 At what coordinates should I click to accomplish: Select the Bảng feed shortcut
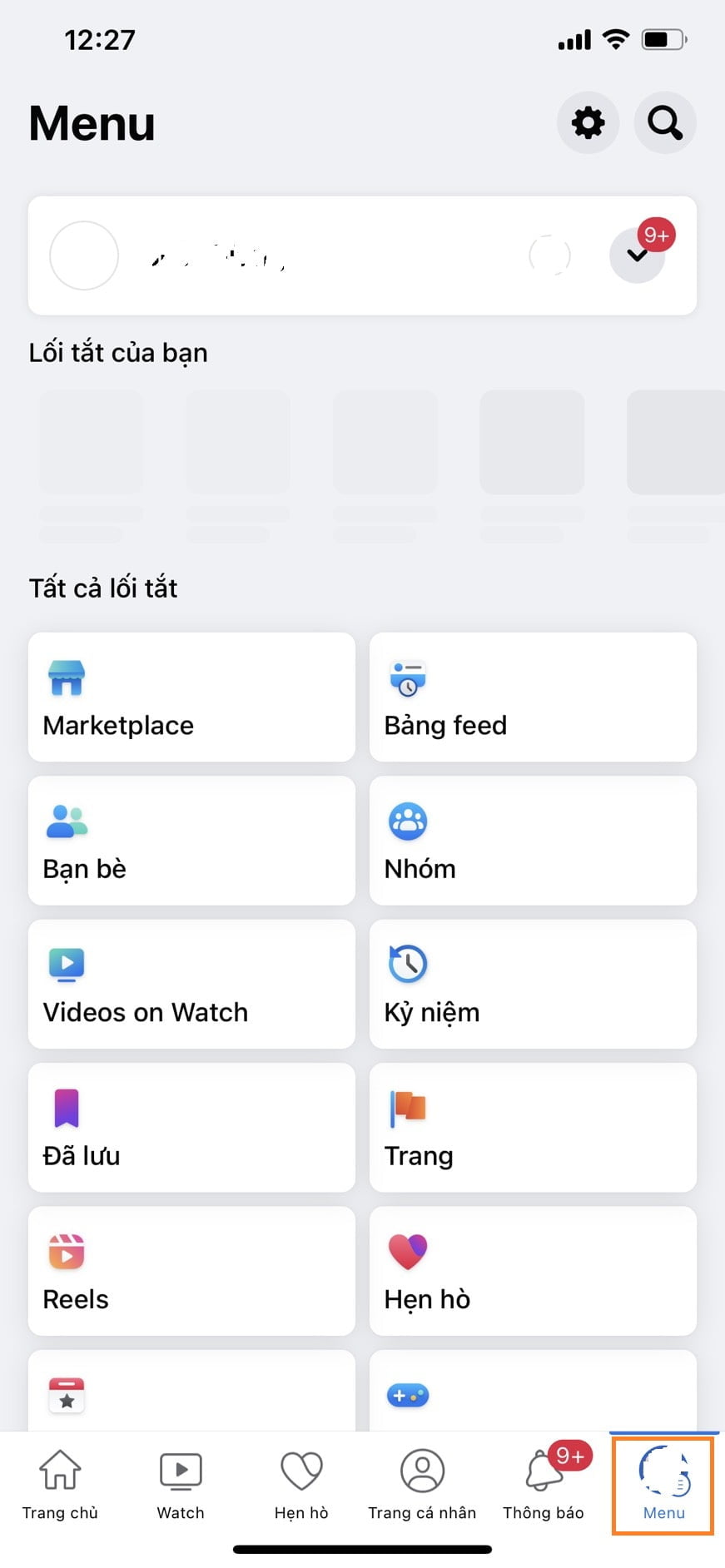533,697
